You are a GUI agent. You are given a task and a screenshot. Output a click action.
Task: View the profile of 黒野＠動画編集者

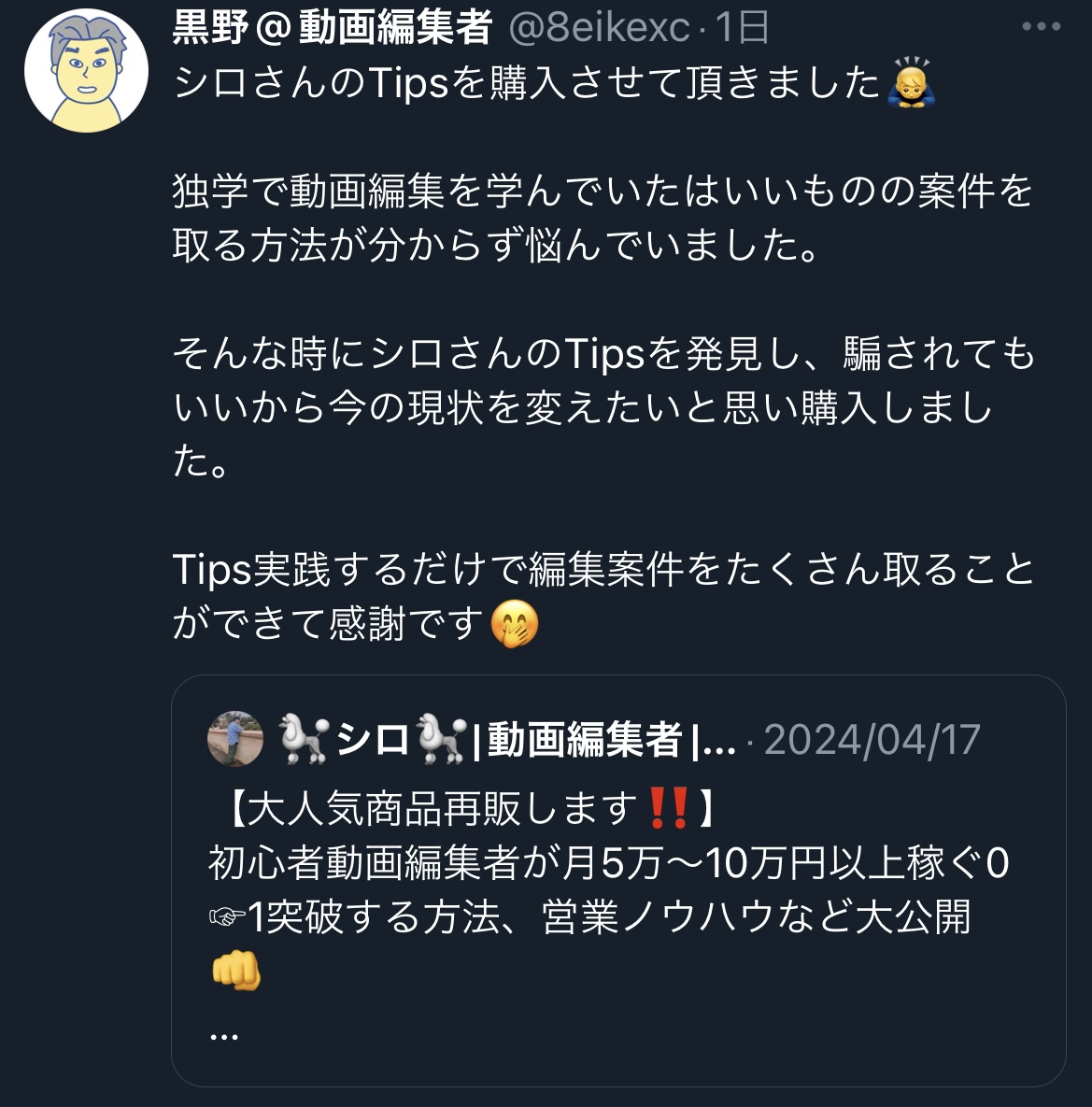332,28
